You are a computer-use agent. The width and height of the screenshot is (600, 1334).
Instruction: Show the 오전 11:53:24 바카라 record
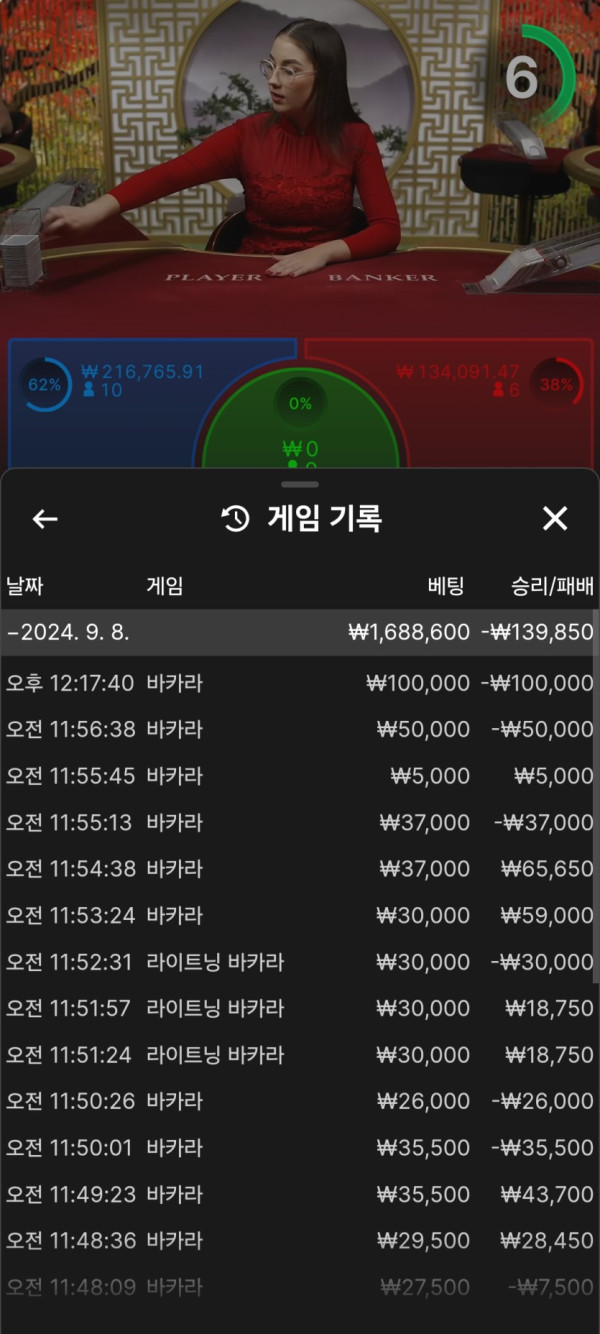tap(298, 915)
